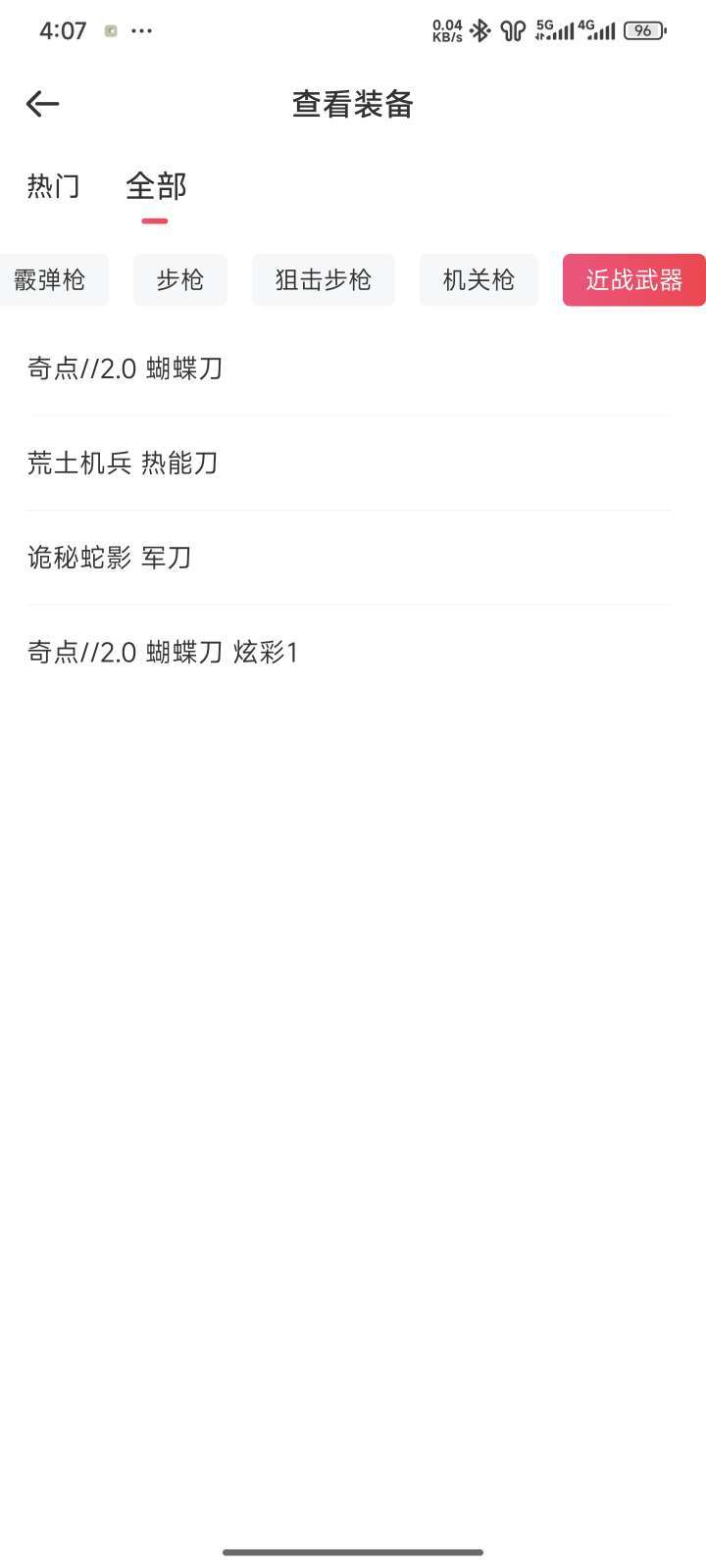Filter by 步枪 chip
The width and height of the screenshot is (706, 1568).
[x=180, y=280]
